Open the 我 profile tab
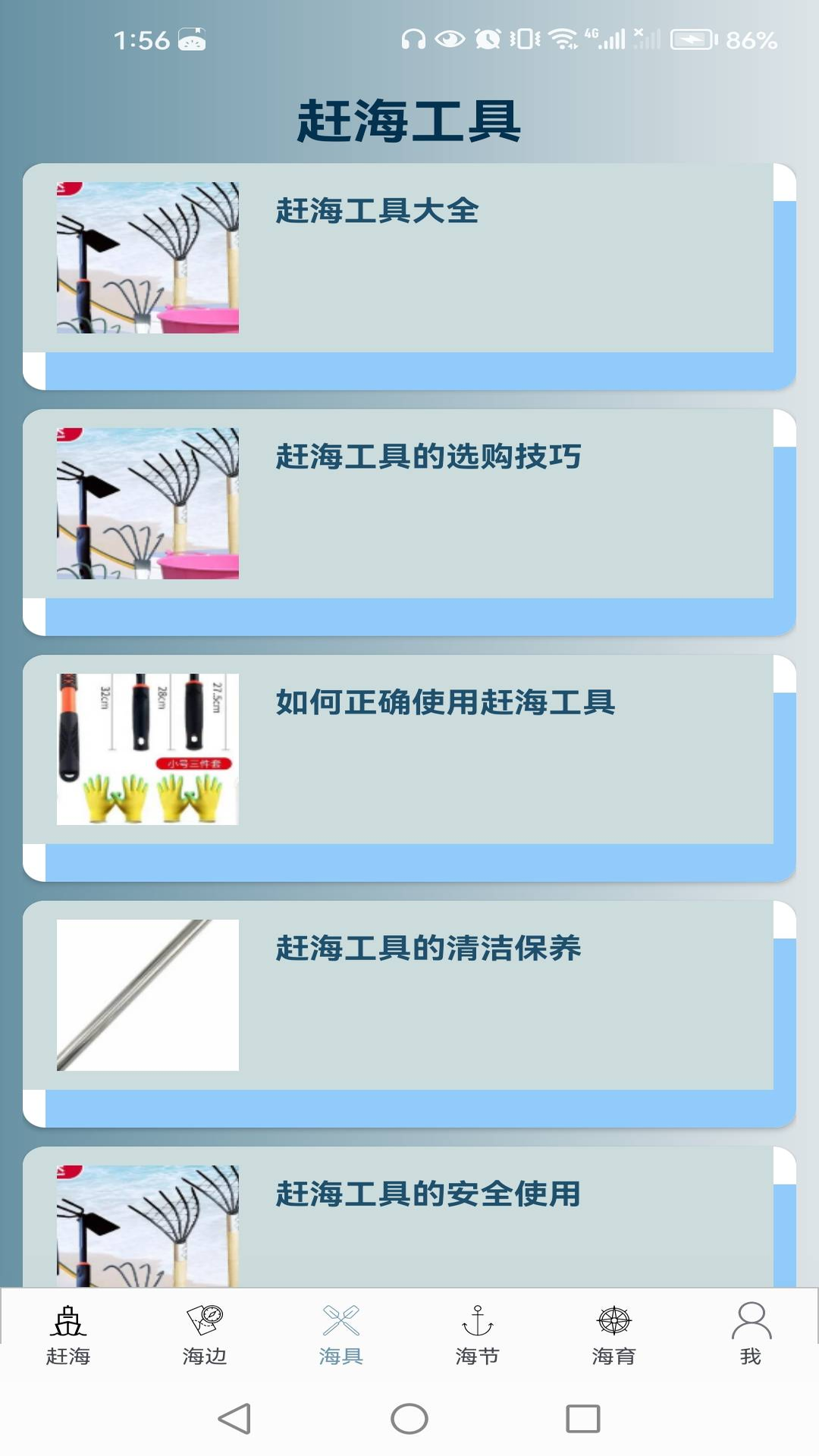 751,1335
